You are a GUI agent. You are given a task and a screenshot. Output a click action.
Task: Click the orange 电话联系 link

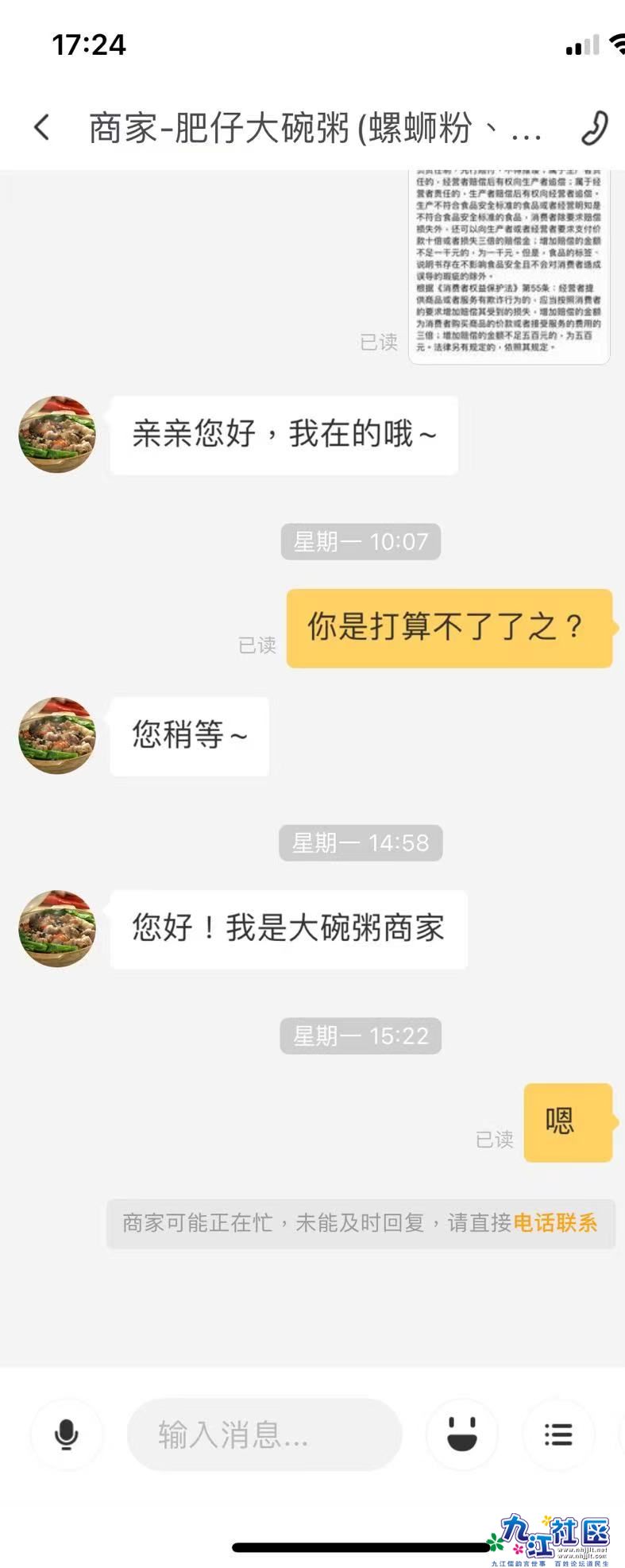[x=554, y=1224]
